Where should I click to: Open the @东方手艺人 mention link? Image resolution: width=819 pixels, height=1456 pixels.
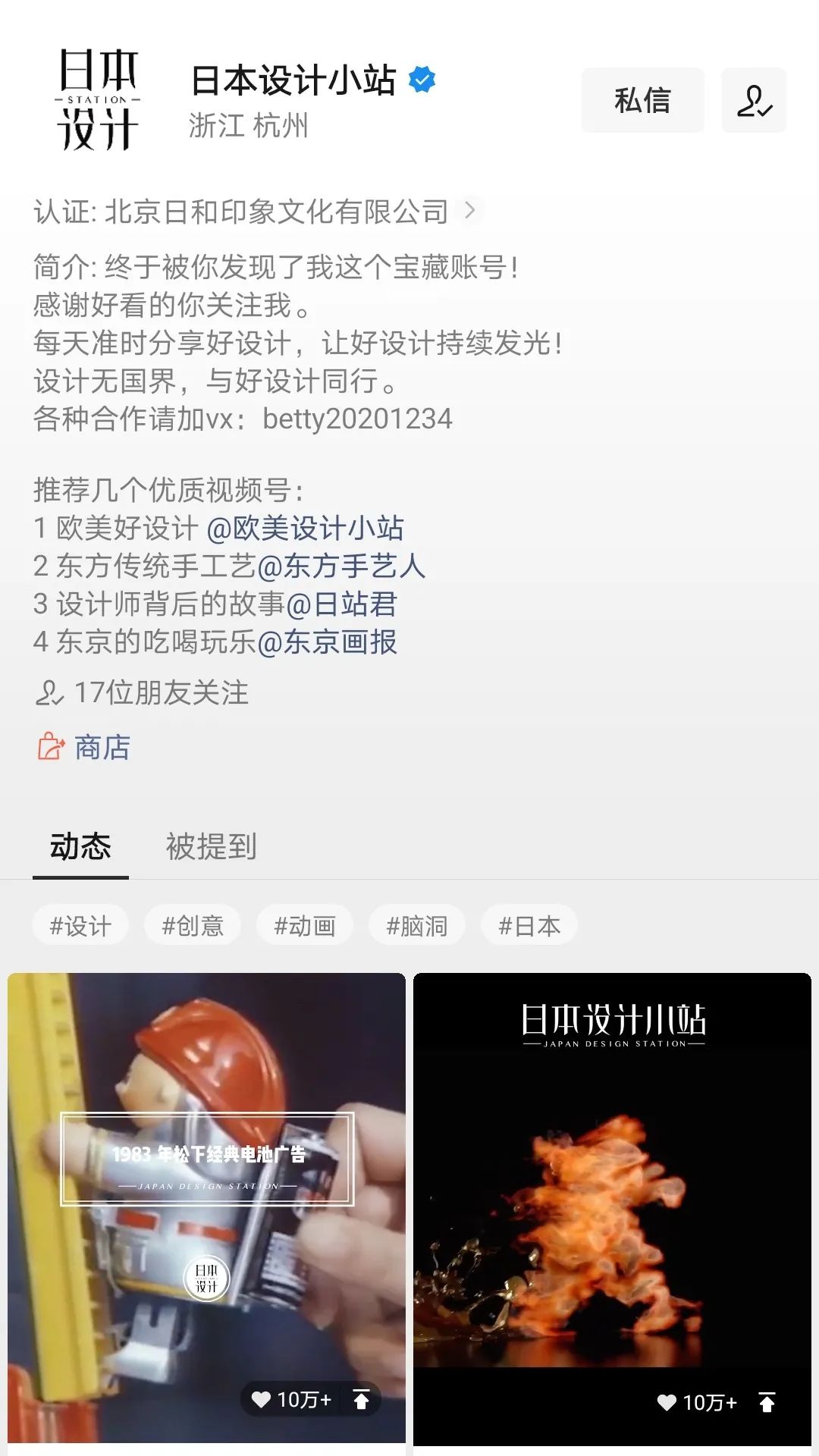[x=341, y=566]
